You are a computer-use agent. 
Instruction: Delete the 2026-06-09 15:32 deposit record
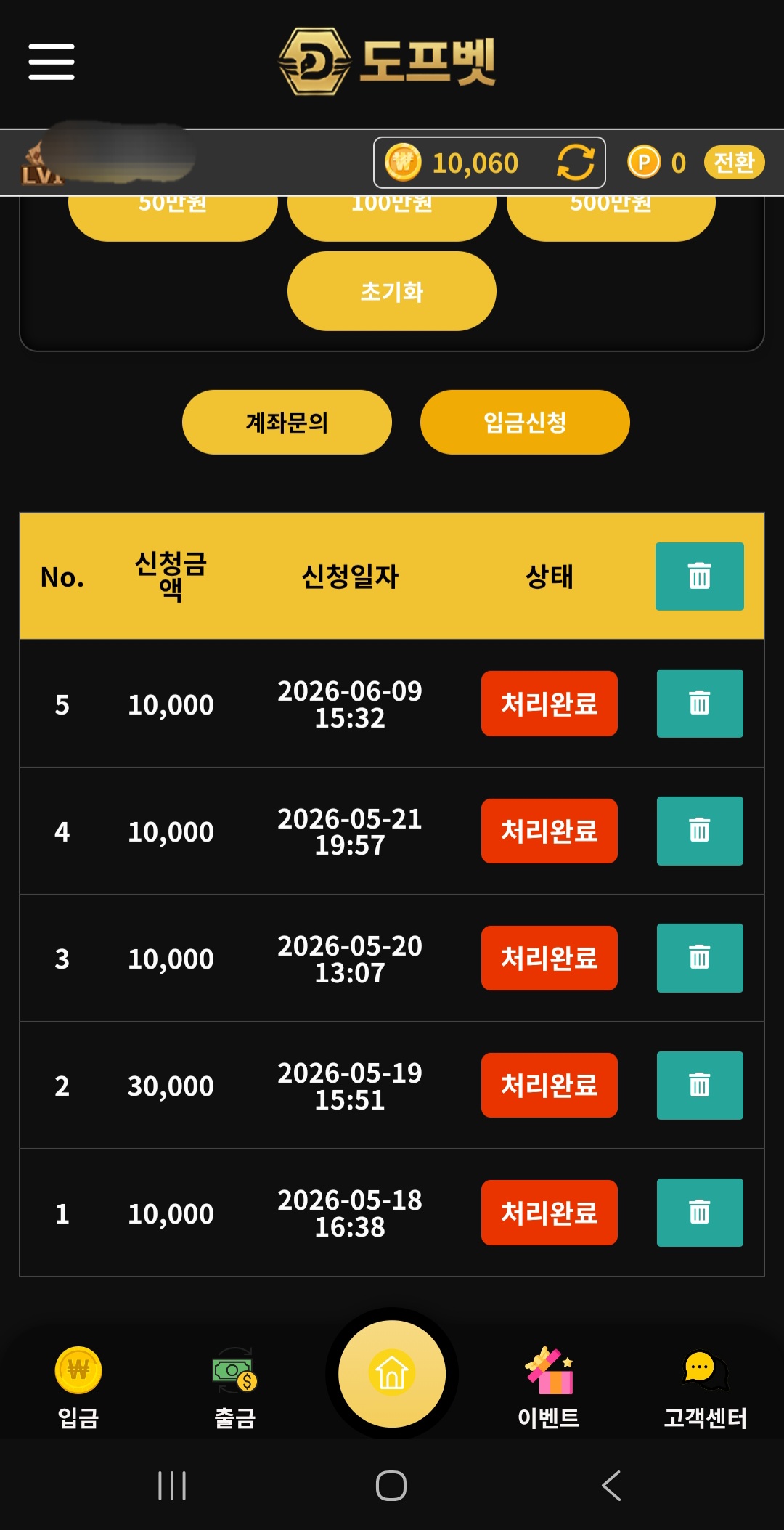coord(700,704)
